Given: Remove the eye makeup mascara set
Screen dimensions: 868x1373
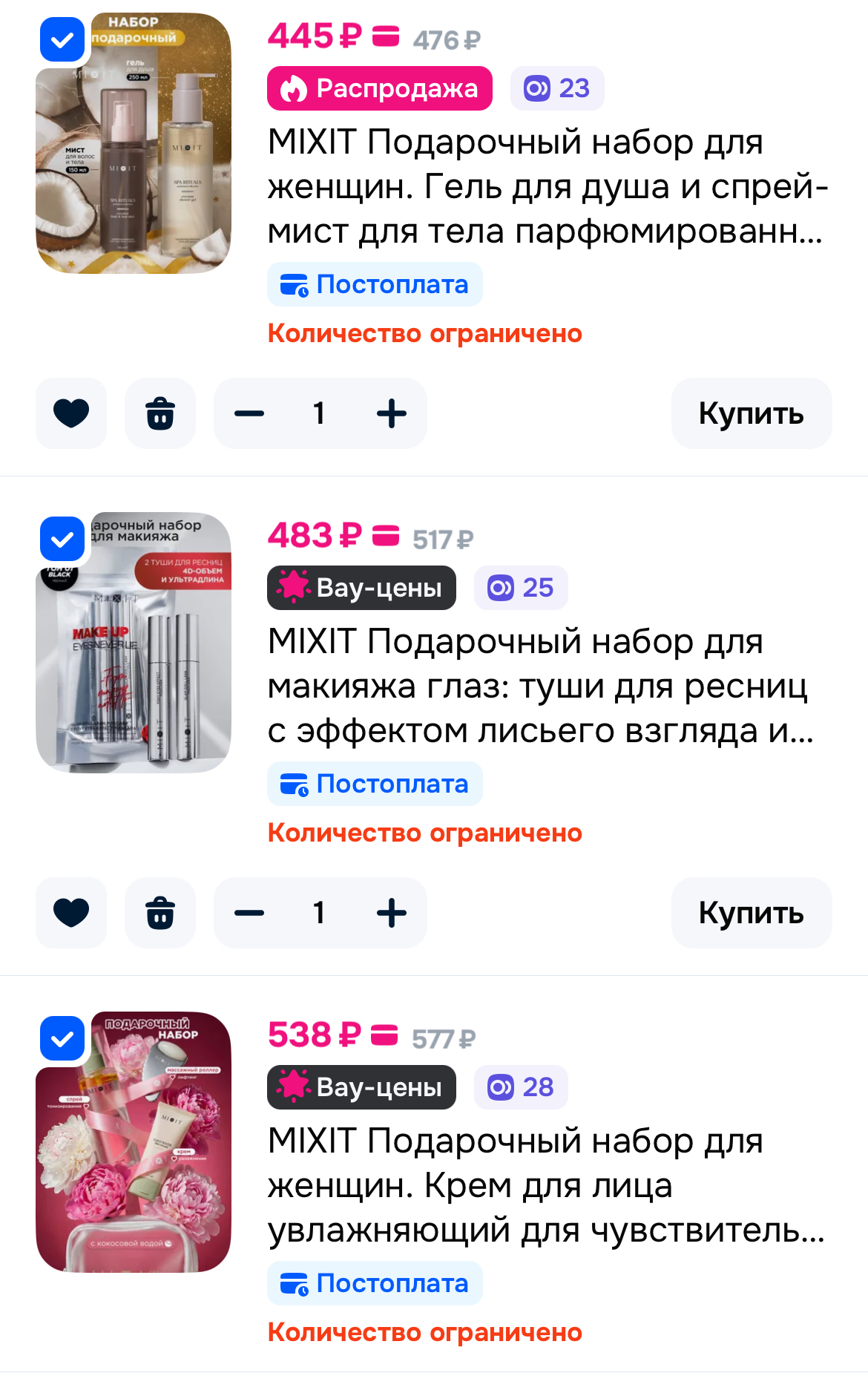Looking at the screenshot, I should (160, 913).
